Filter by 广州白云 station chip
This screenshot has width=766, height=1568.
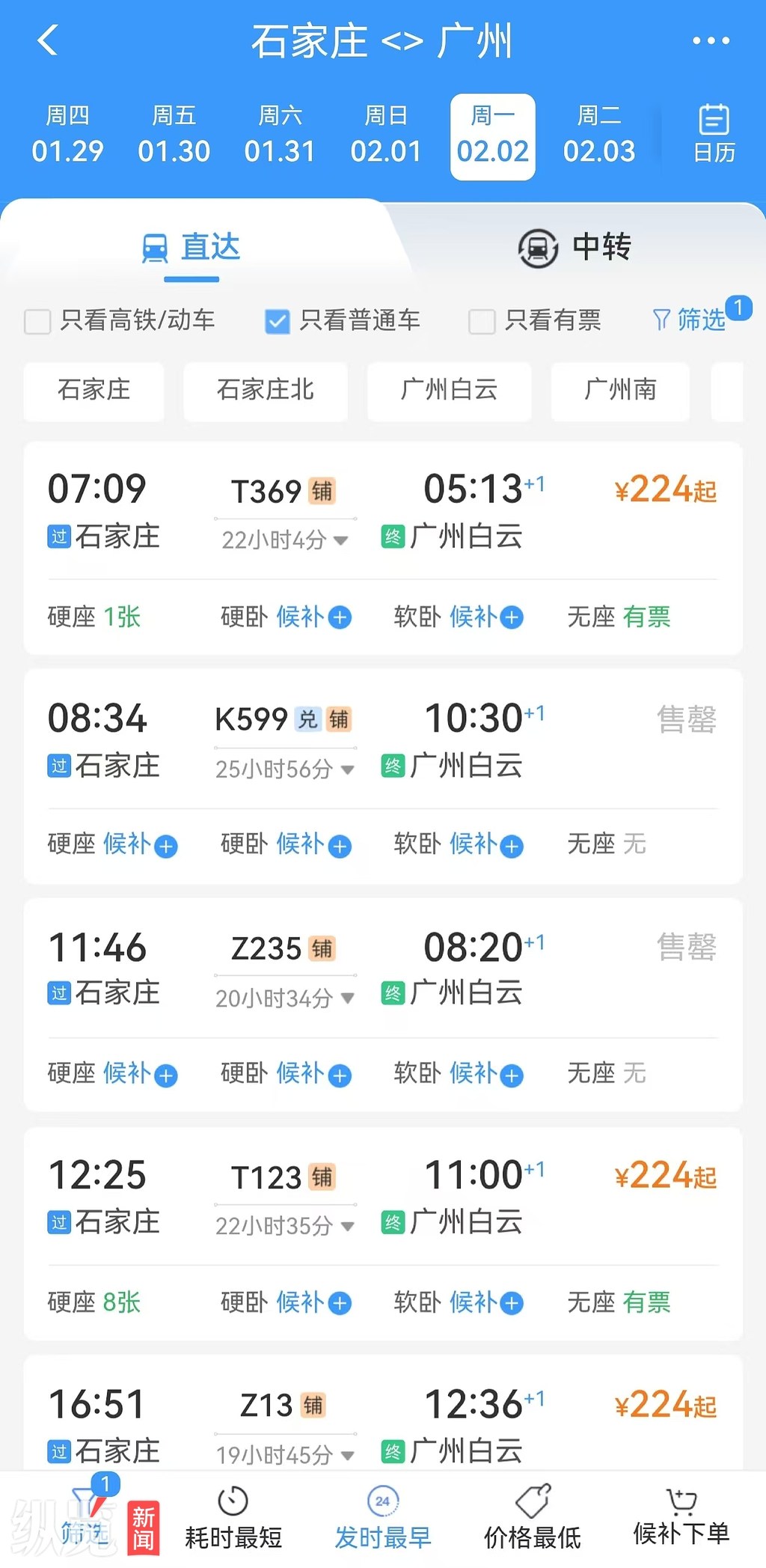(x=449, y=390)
